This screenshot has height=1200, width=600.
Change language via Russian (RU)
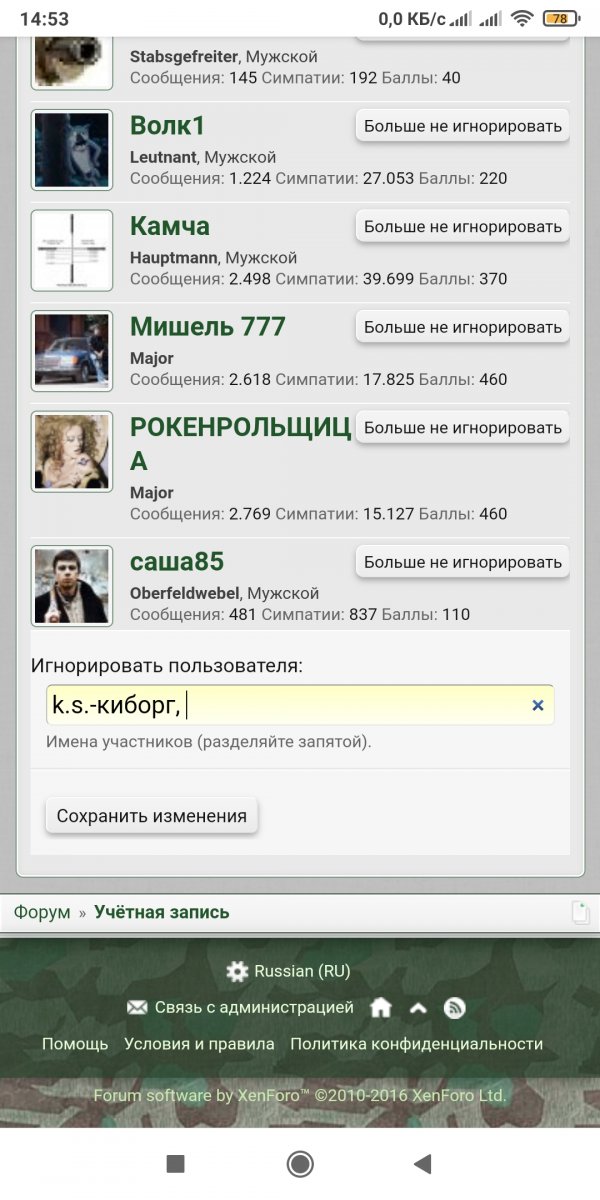pyautogui.click(x=288, y=971)
